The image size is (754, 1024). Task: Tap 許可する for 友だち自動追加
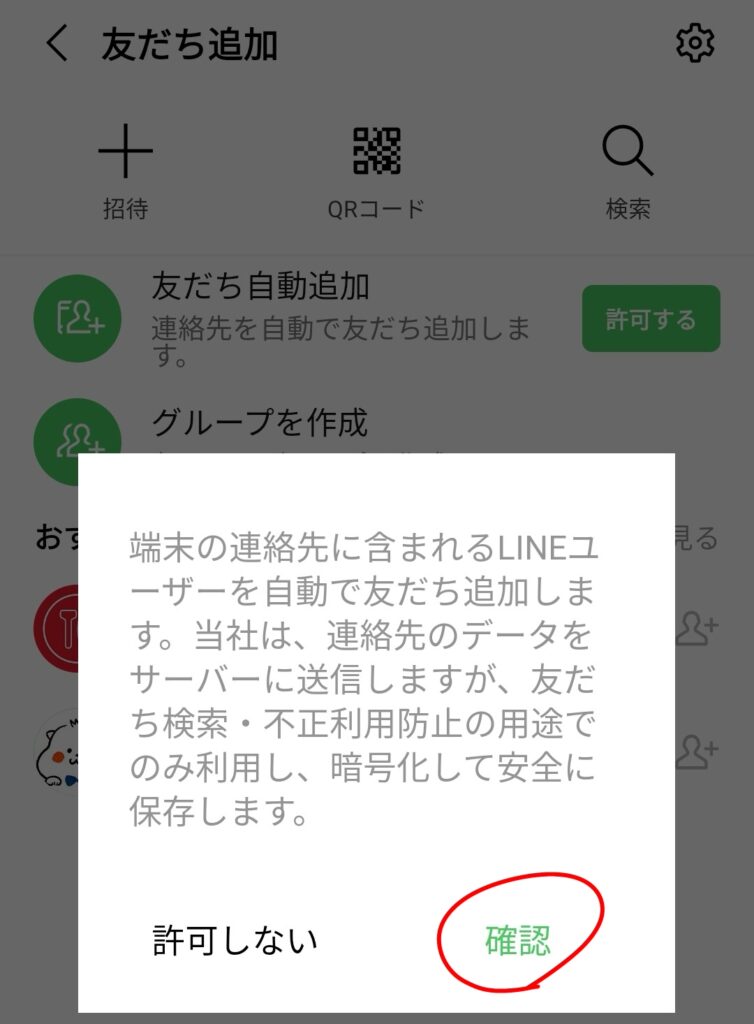(651, 319)
